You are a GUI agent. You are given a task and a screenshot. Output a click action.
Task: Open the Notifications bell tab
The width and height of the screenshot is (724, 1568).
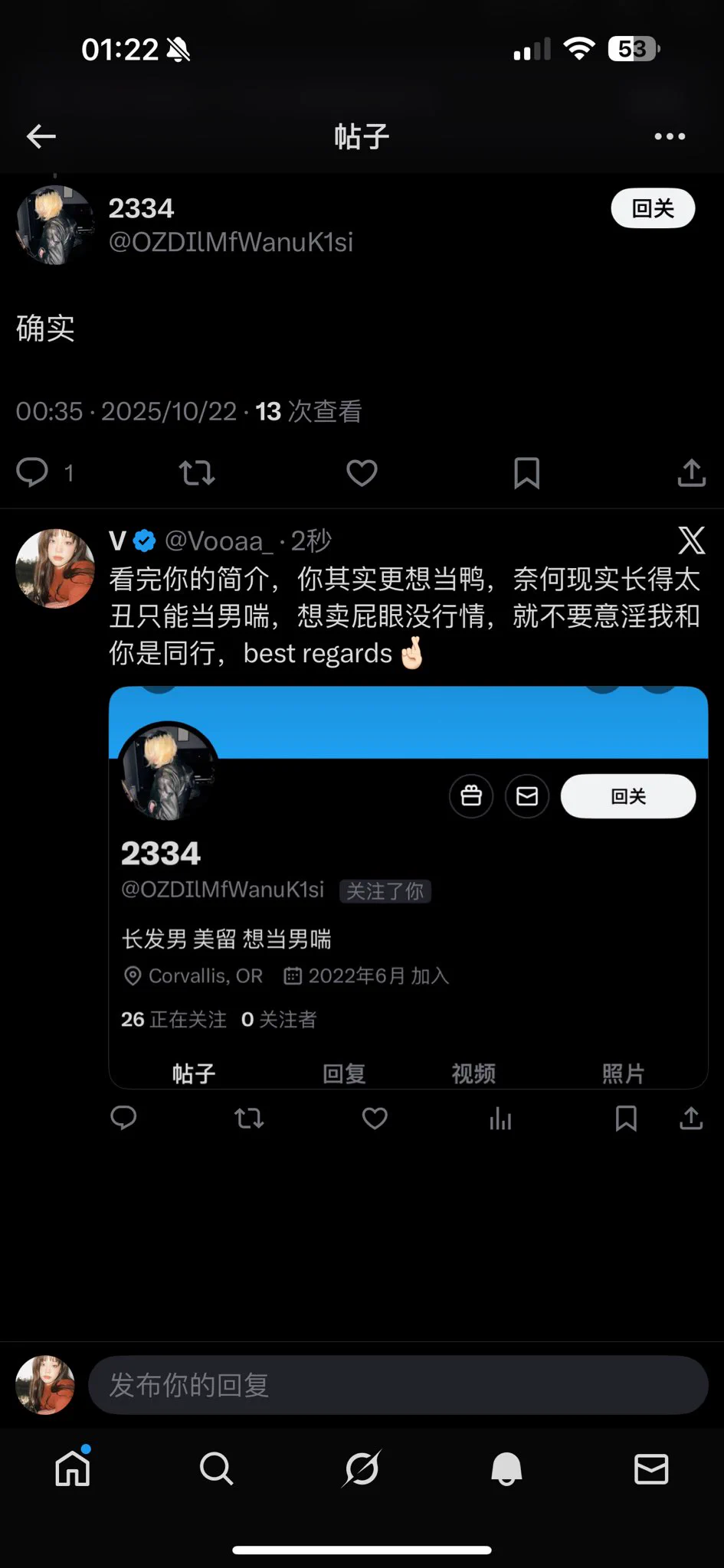pos(506,1468)
